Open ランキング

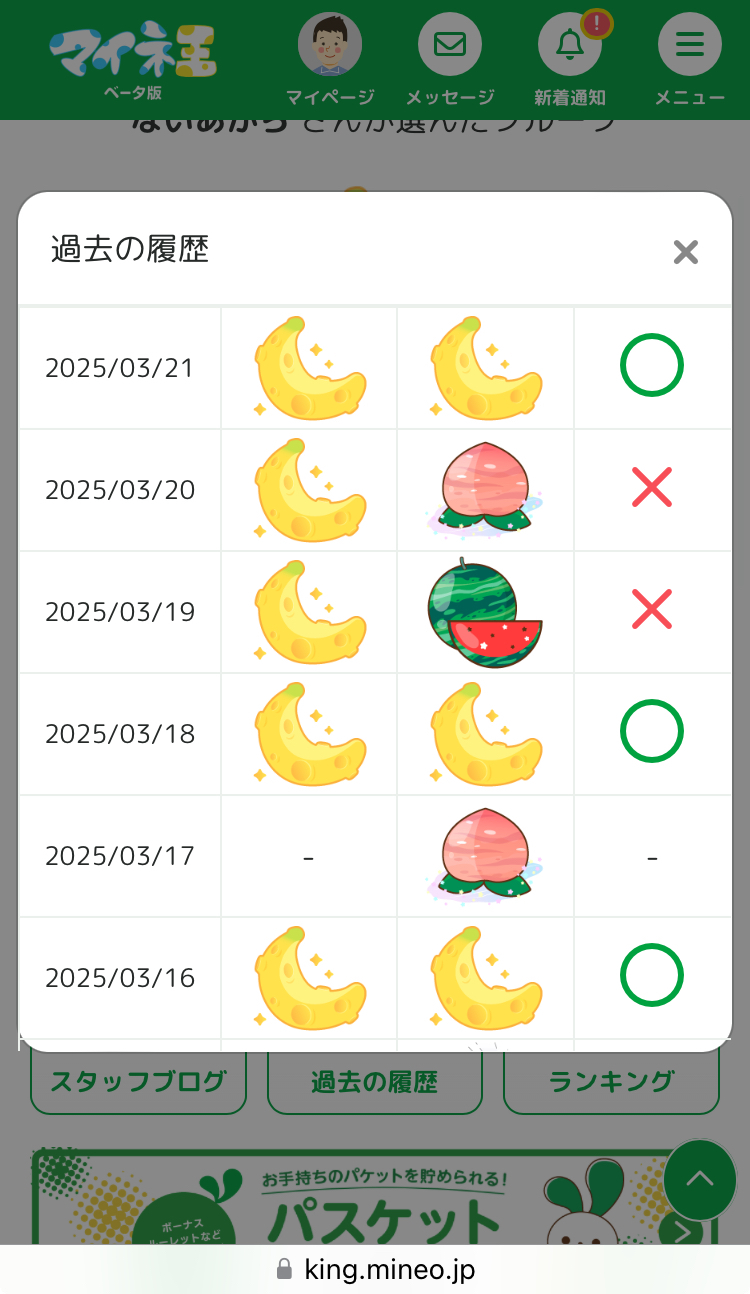611,1082
